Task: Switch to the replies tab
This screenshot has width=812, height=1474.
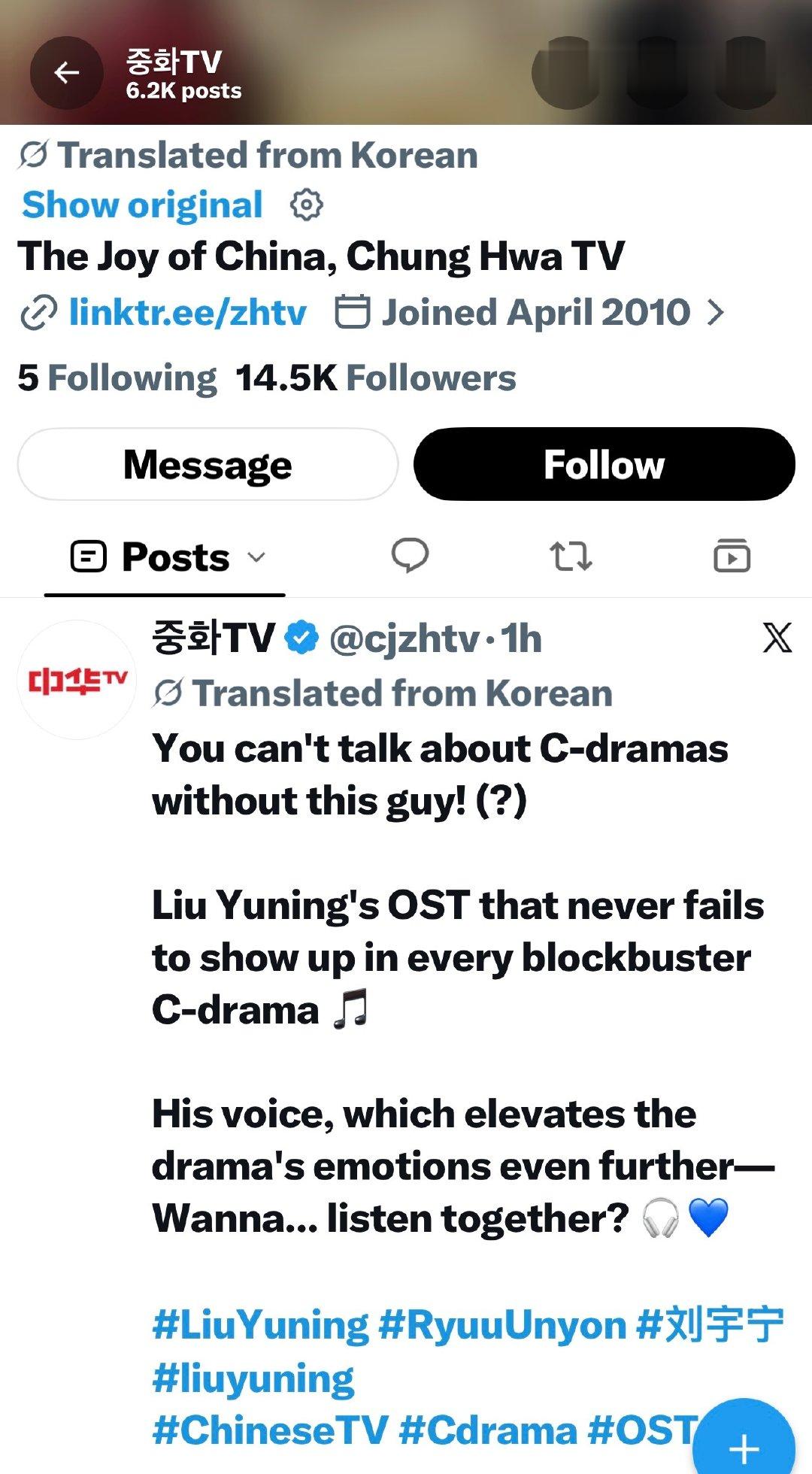Action: 410,557
